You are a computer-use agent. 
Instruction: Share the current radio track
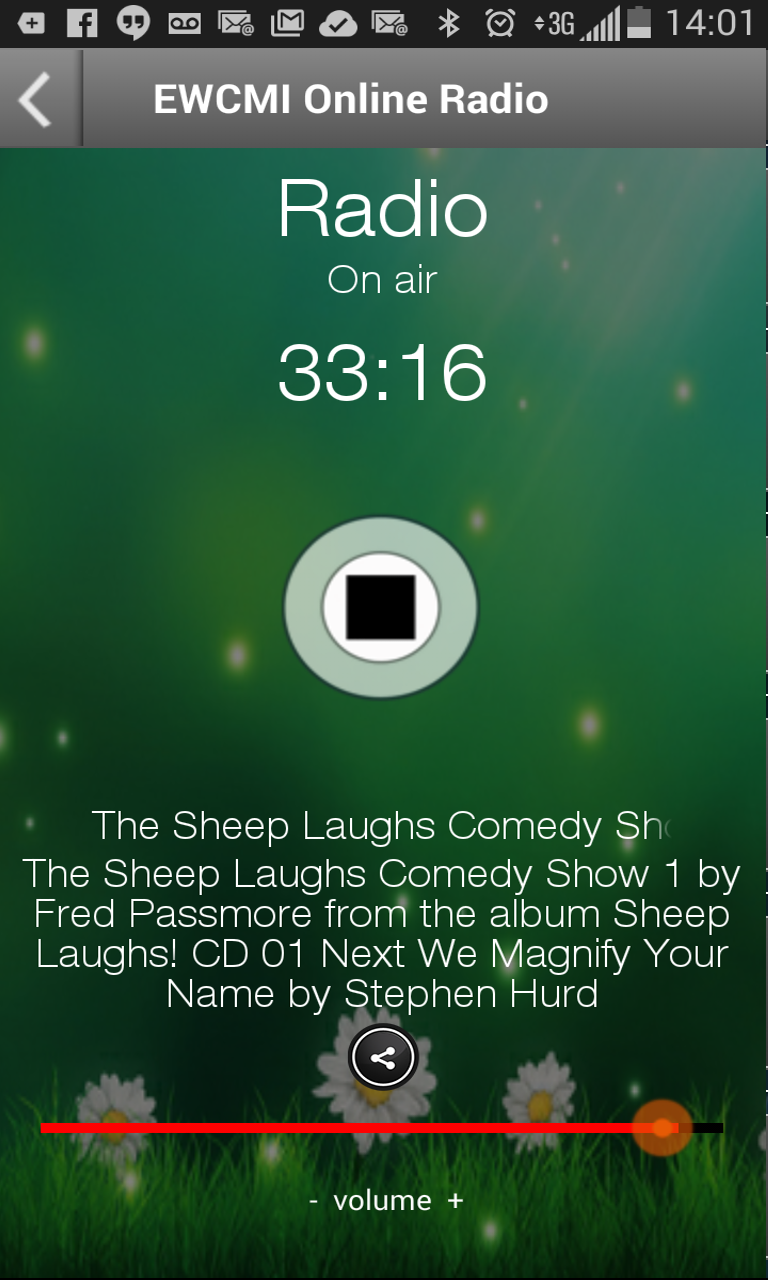tap(383, 1058)
